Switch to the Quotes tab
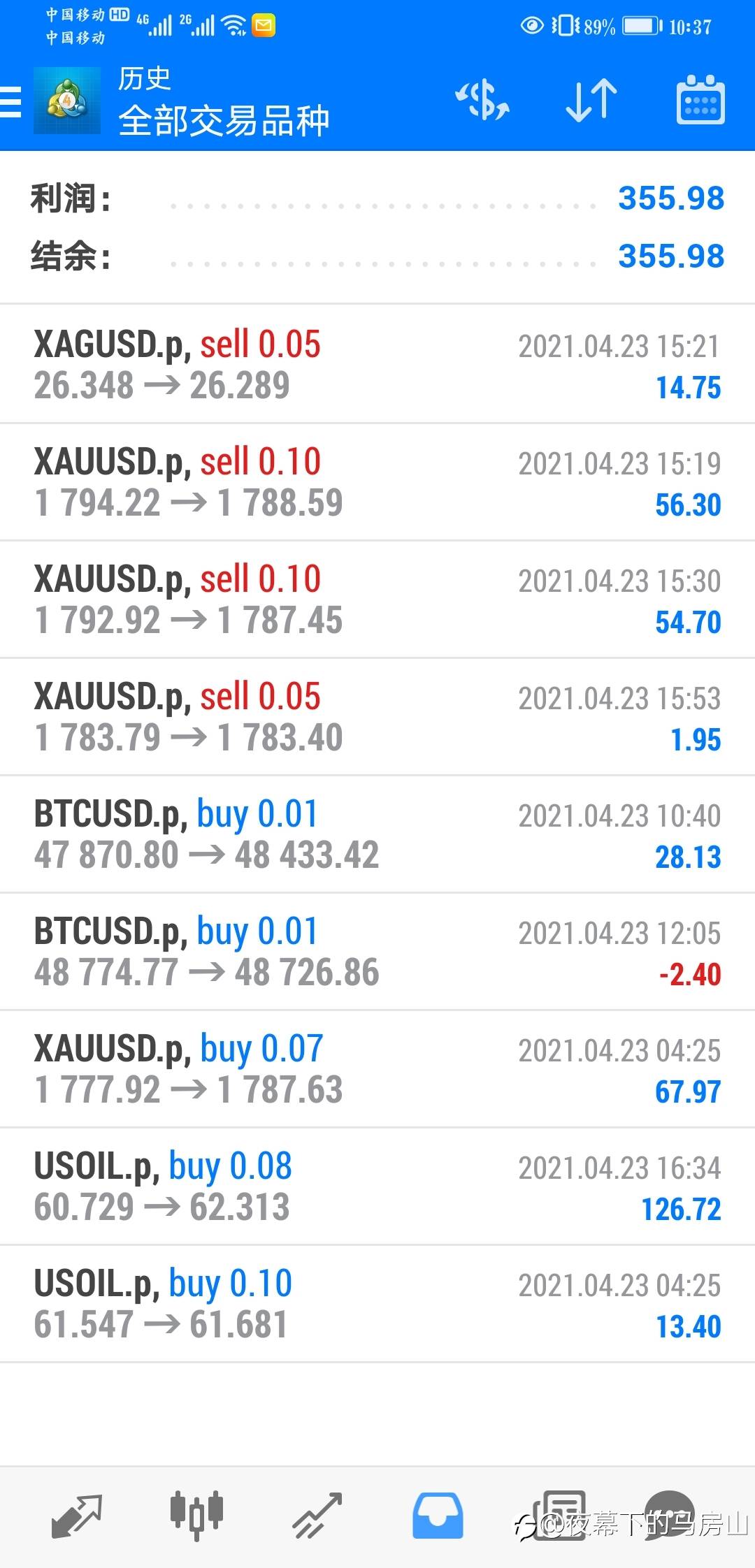Viewport: 755px width, 1568px height. coord(77,1515)
